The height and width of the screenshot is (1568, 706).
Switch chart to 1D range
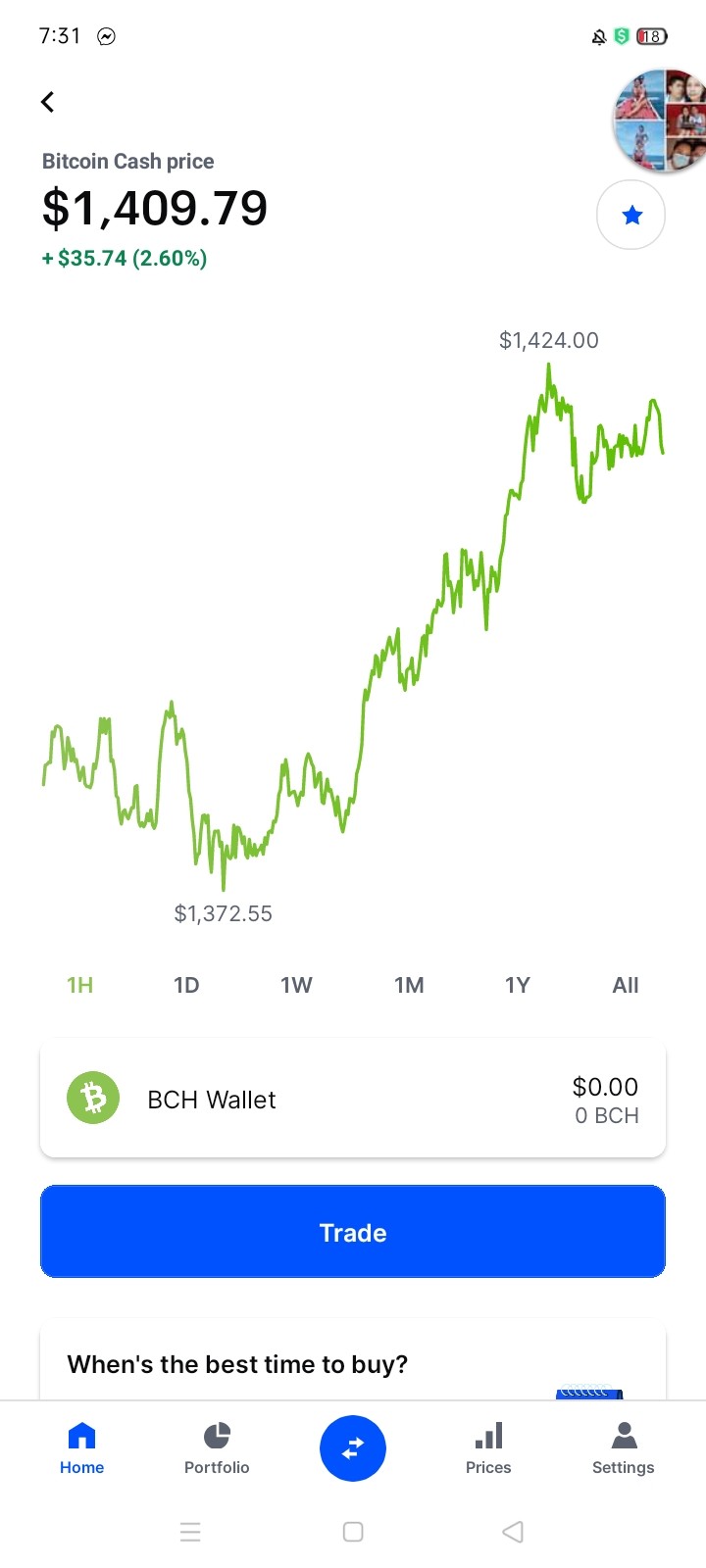(186, 985)
